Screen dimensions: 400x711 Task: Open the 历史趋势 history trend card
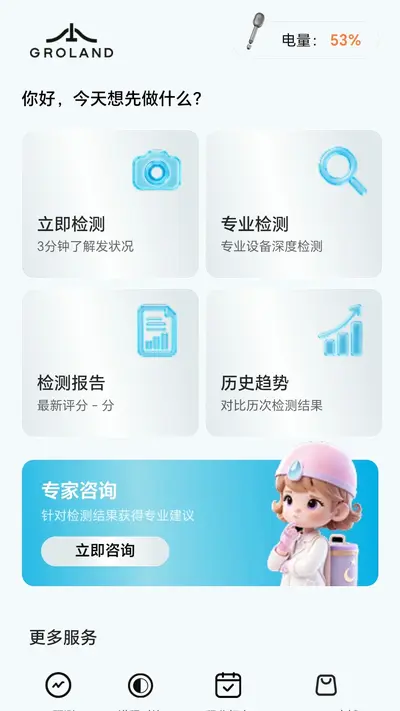294,363
